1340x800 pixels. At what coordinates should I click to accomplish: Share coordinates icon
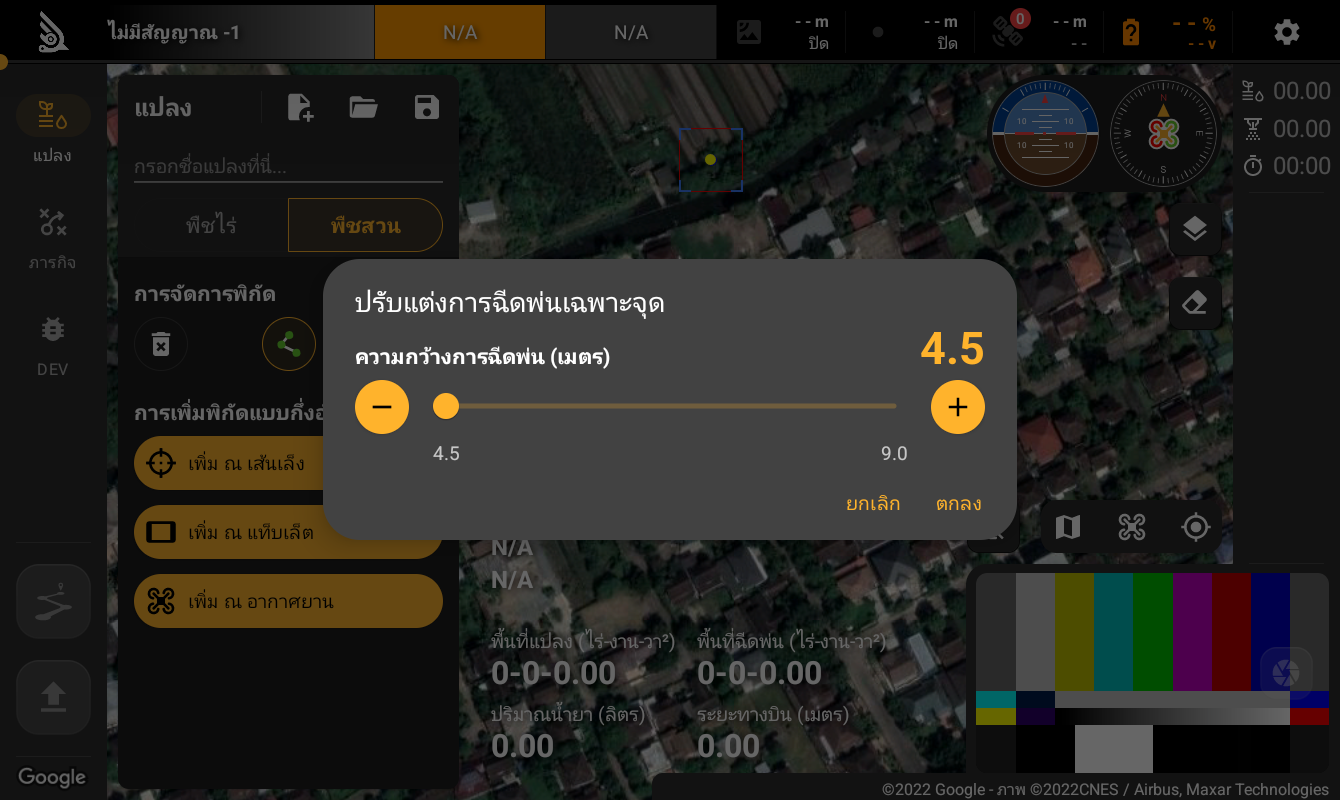(x=288, y=344)
